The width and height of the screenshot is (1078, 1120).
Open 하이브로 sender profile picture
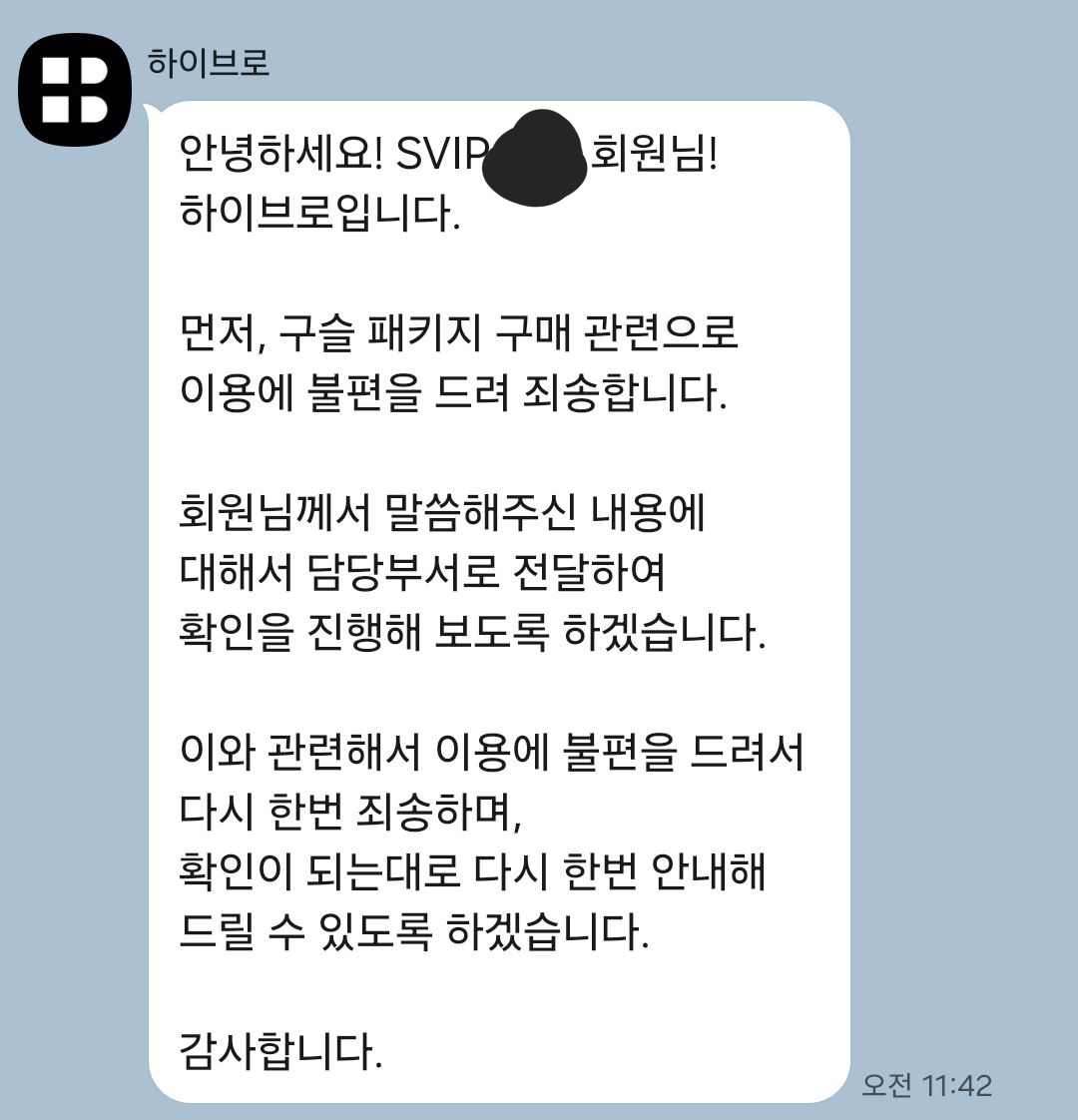pyautogui.click(x=76, y=90)
